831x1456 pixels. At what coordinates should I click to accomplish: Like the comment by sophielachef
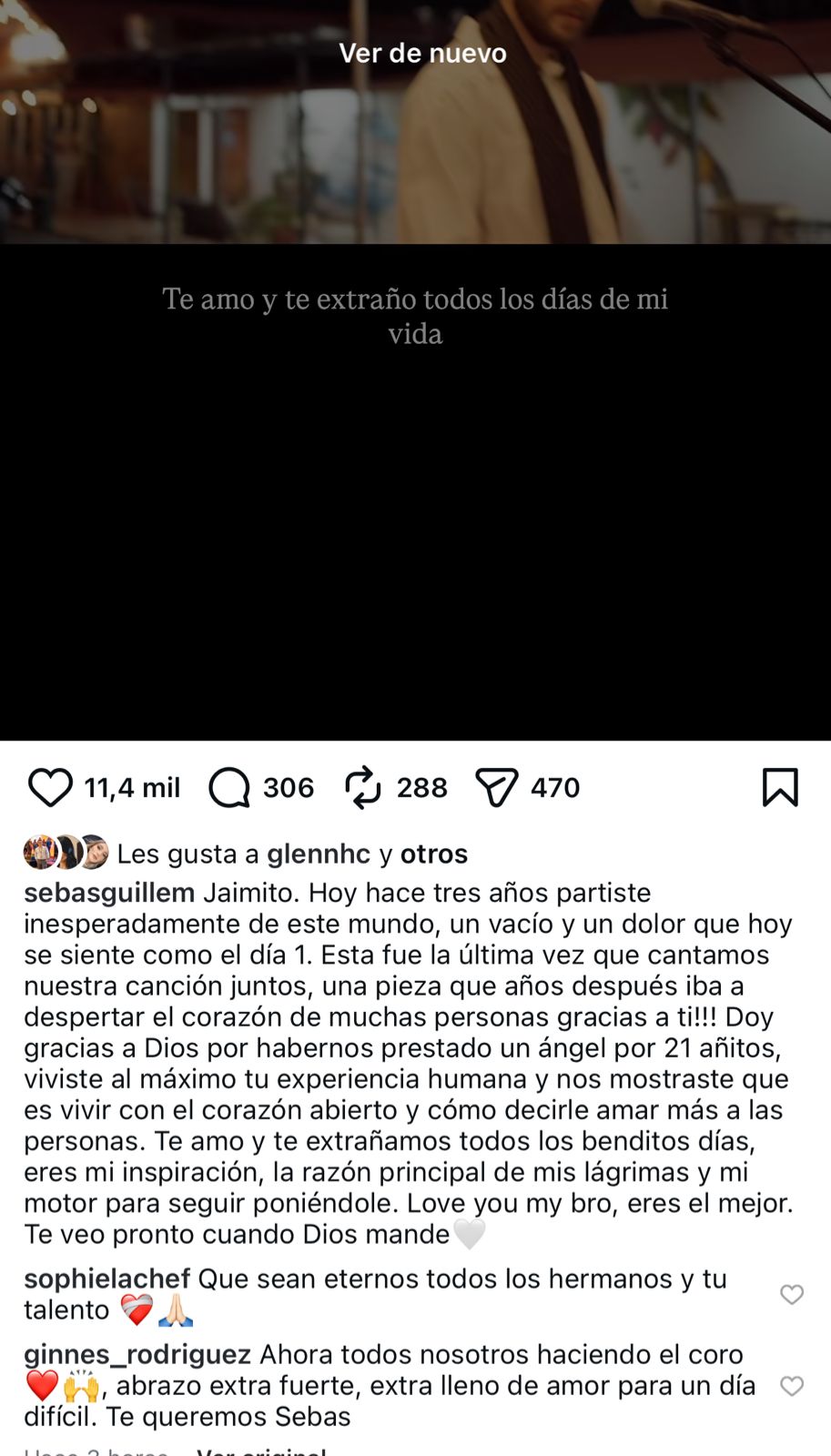[792, 1294]
